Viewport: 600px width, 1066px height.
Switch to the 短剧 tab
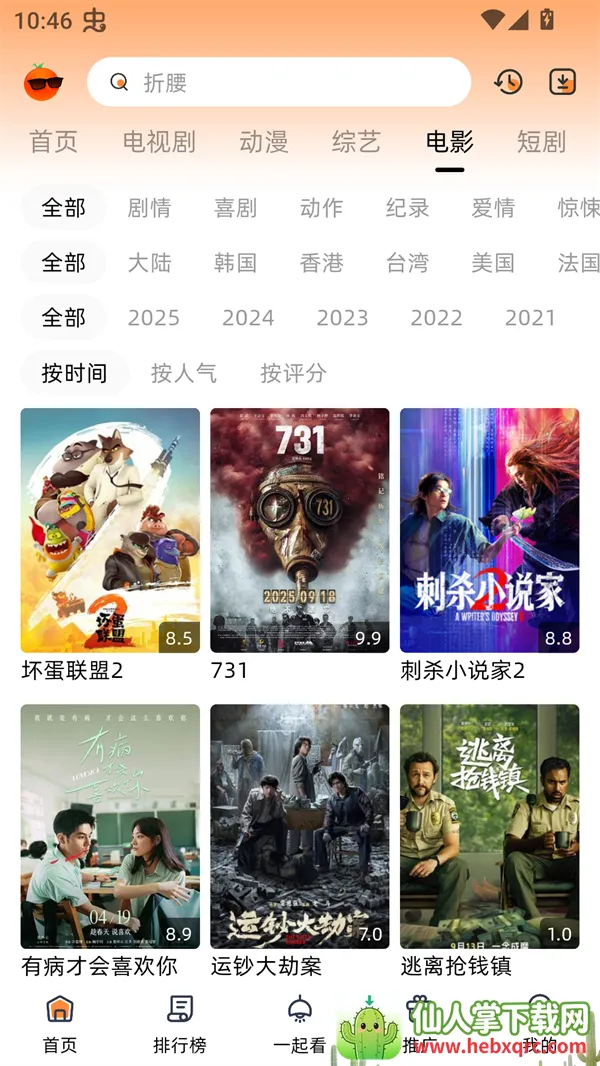coord(541,142)
